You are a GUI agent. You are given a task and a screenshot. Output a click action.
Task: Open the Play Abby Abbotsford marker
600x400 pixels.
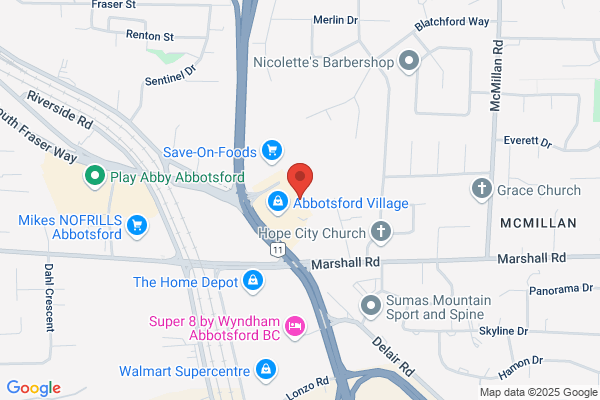click(95, 176)
